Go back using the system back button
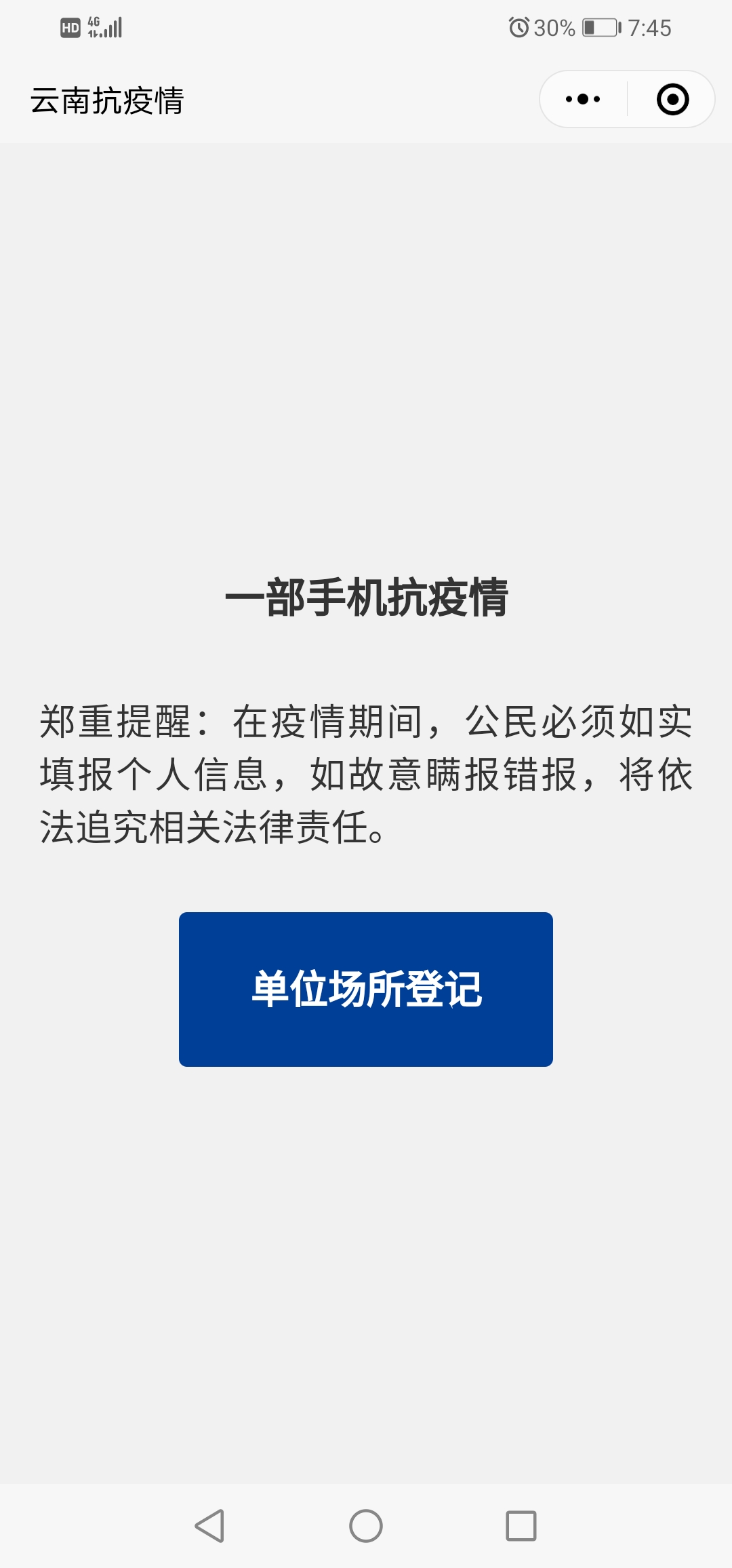This screenshot has width=732, height=1568. click(x=209, y=1526)
